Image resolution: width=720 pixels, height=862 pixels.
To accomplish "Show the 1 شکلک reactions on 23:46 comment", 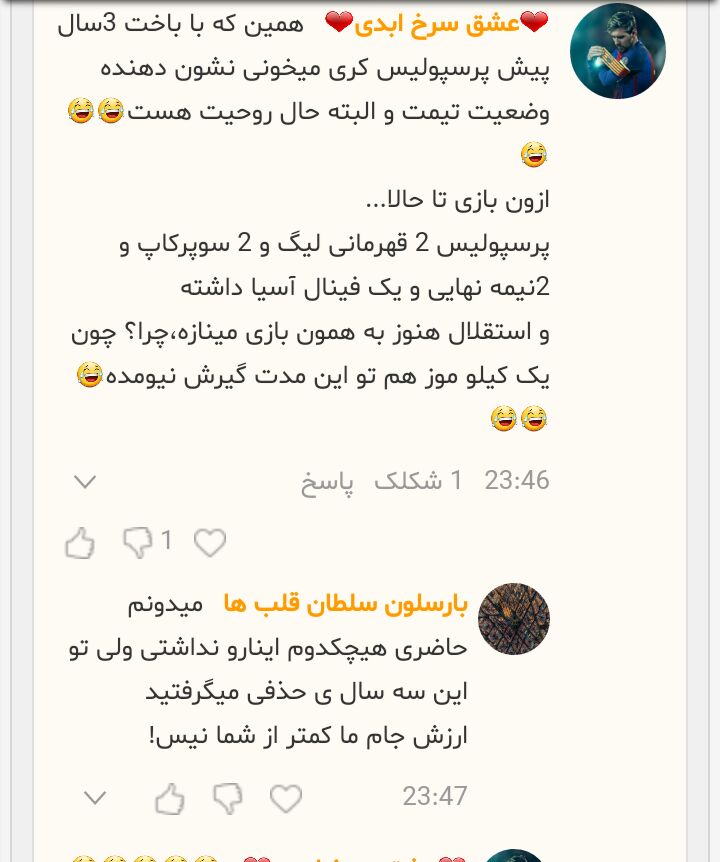I will pyautogui.click(x=419, y=481).
